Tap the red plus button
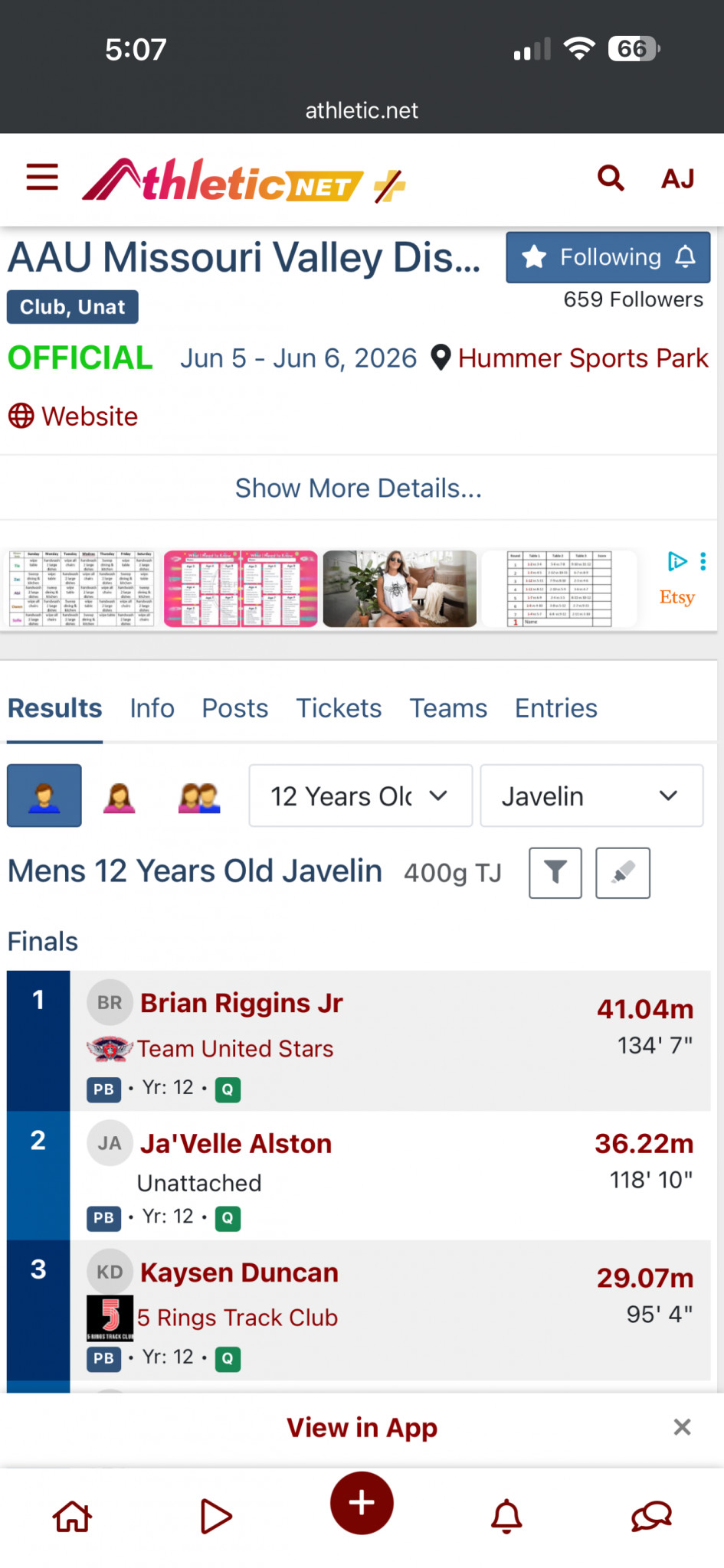 (x=362, y=1503)
